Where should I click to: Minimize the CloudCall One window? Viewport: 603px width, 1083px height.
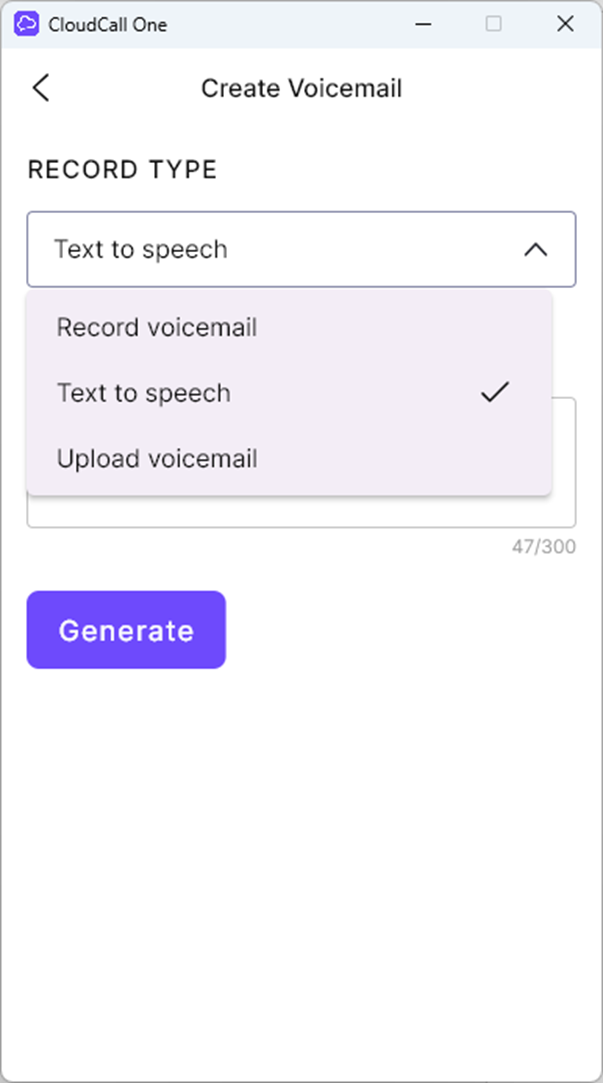tap(423, 24)
